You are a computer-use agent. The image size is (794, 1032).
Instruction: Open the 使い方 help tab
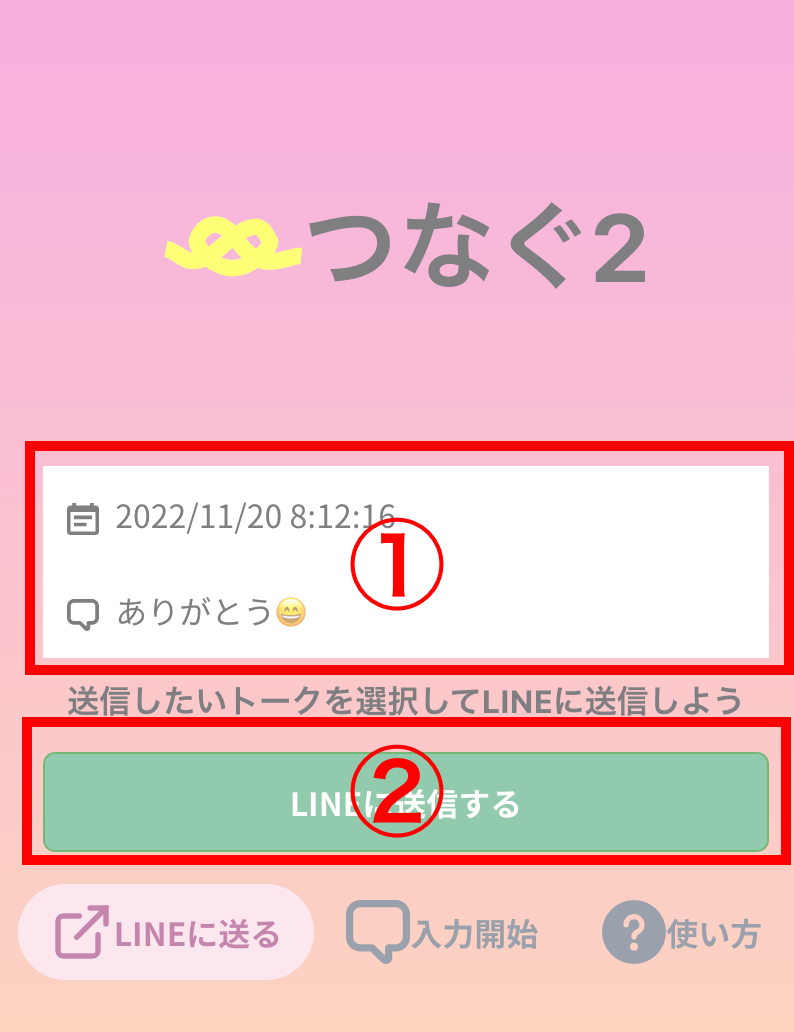coord(681,934)
